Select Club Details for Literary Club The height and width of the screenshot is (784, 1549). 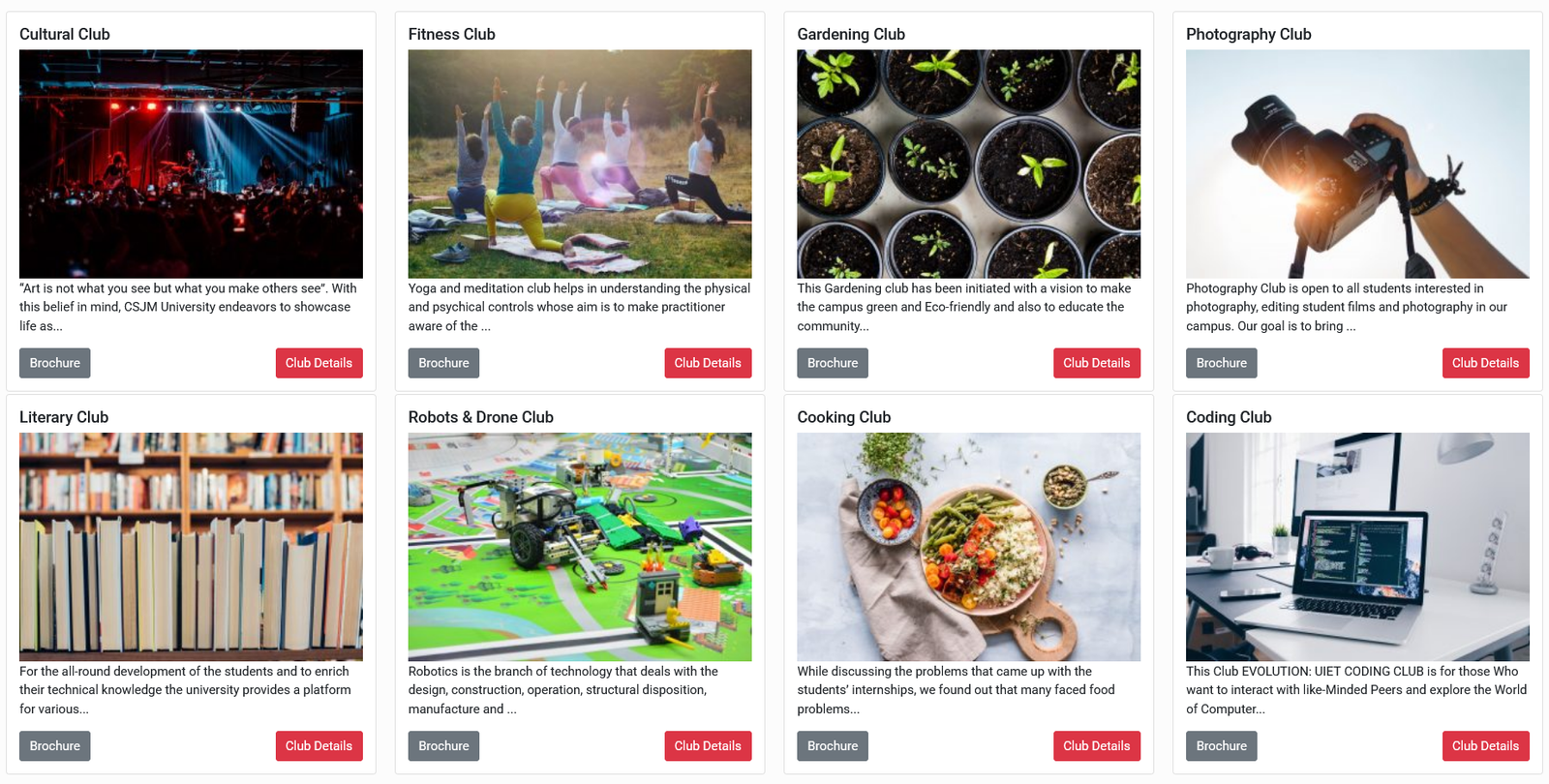(x=319, y=746)
